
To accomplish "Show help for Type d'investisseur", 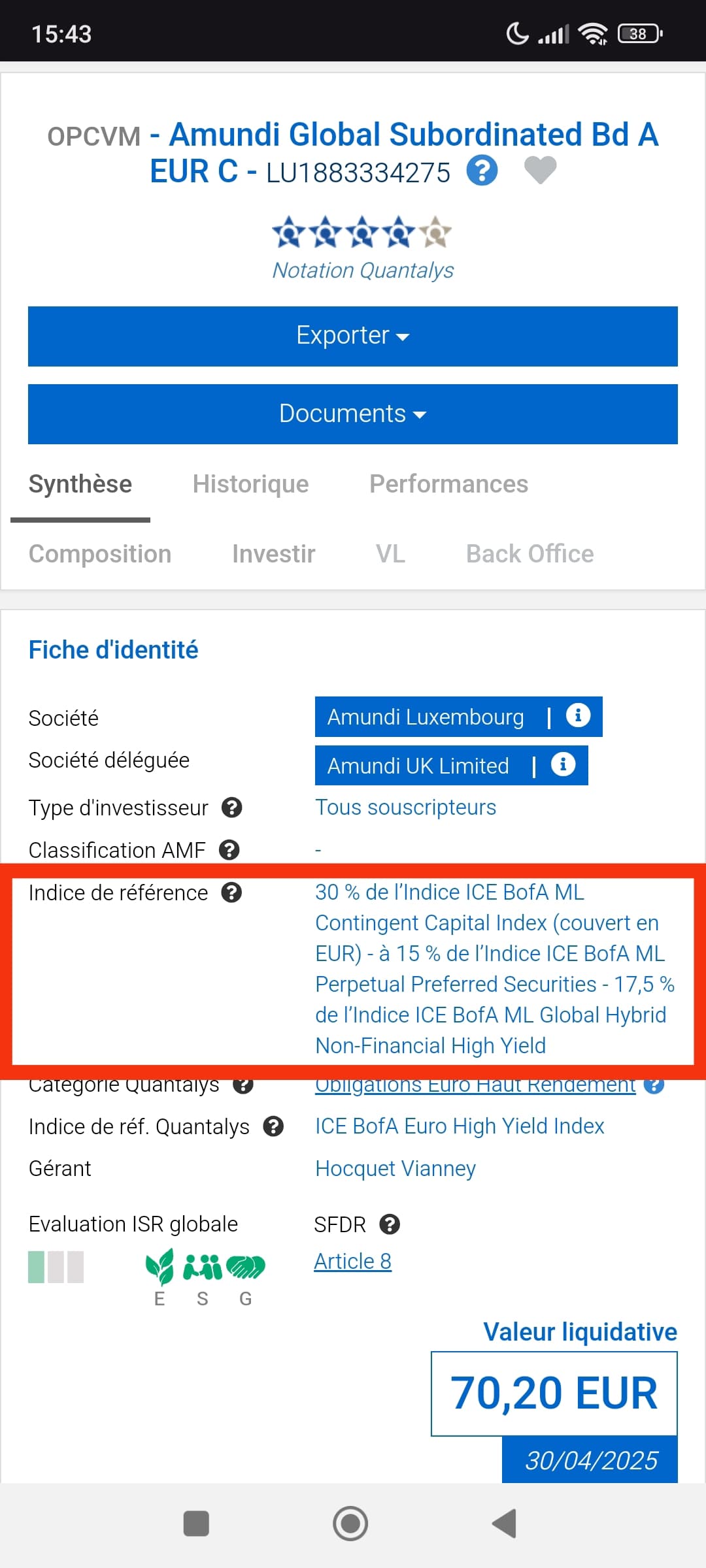I will 232,808.
